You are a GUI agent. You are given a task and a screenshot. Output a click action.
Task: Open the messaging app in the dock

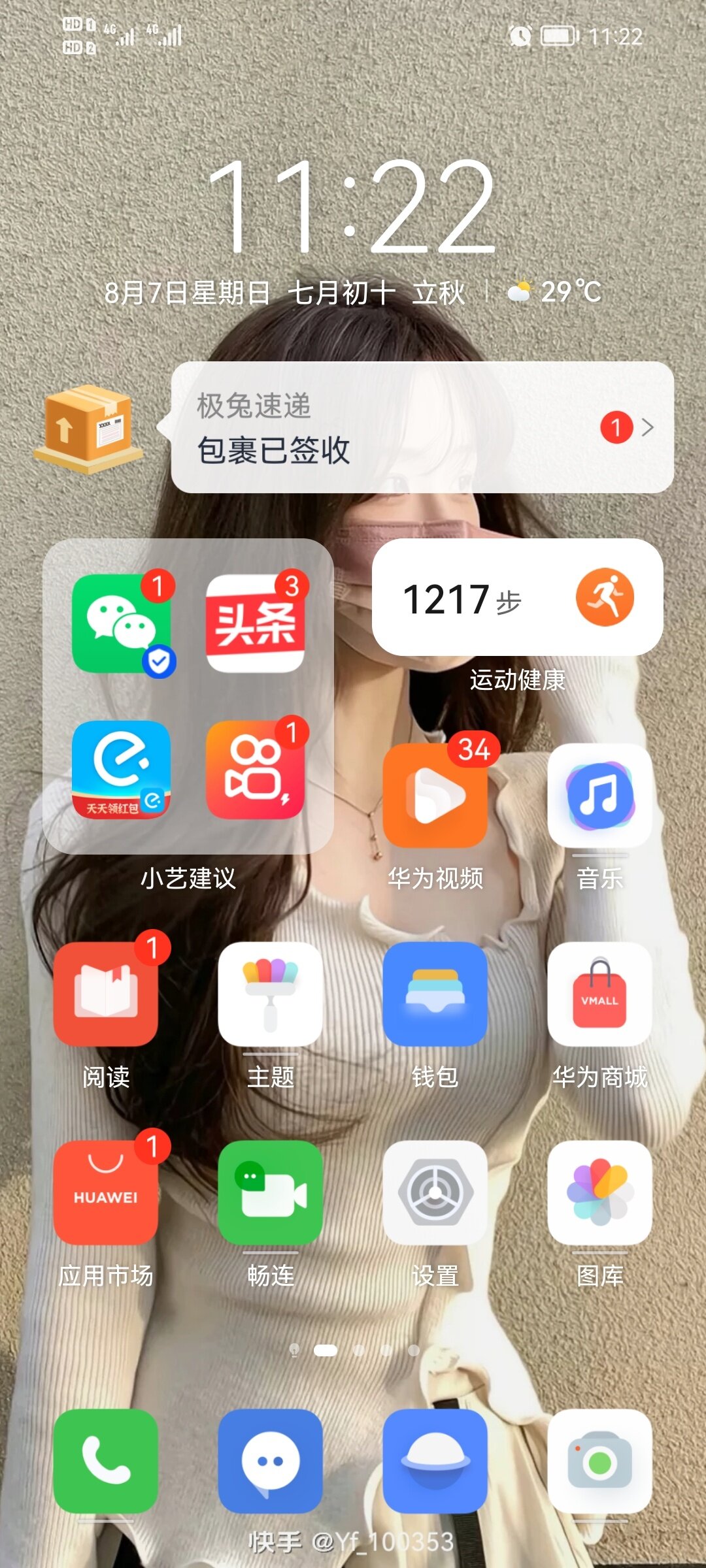271,1461
